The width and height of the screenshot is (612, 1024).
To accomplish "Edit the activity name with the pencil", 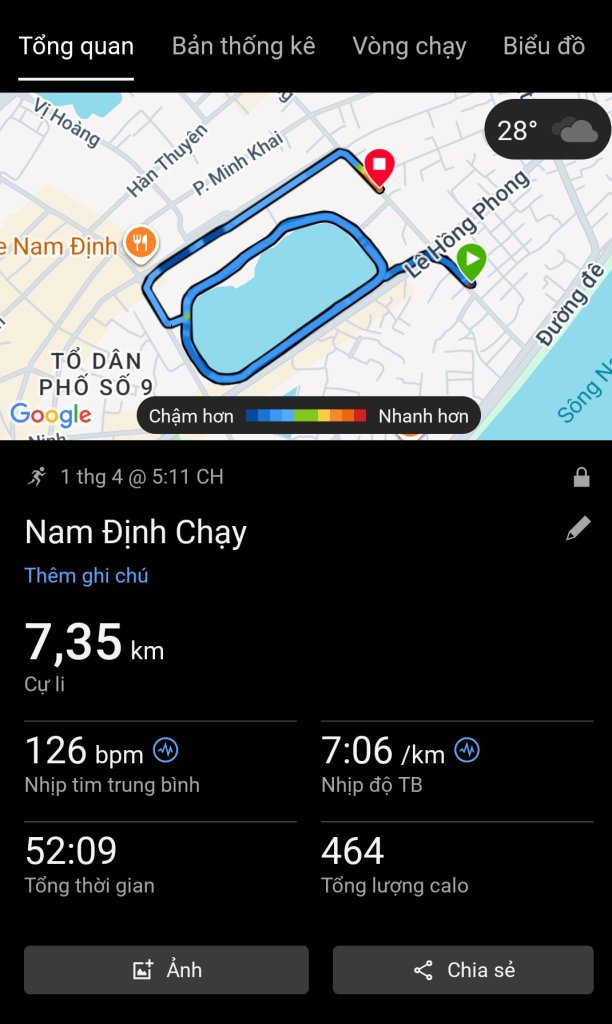I will (578, 529).
